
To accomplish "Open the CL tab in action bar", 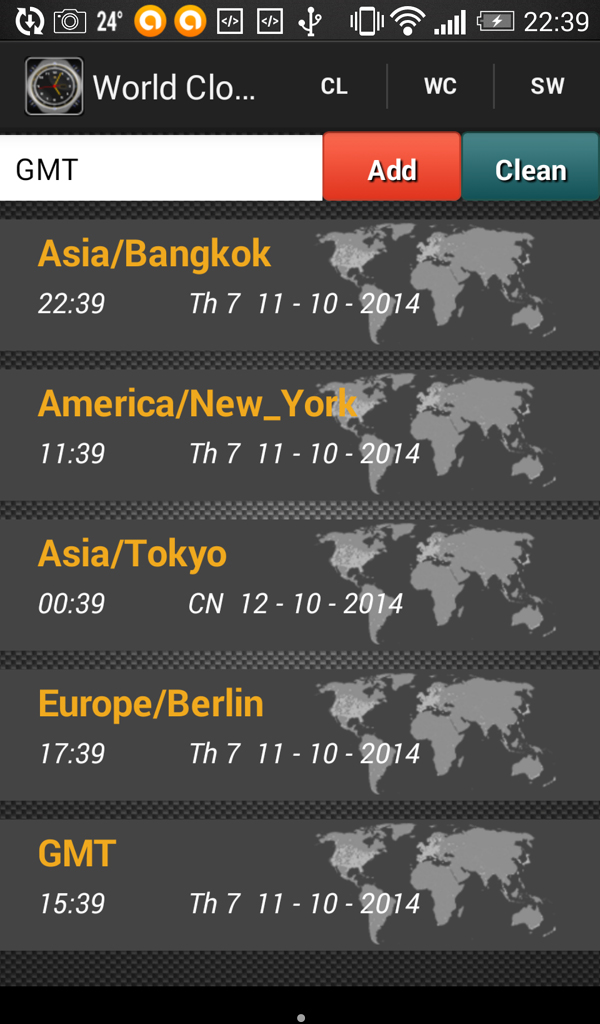I will point(334,86).
